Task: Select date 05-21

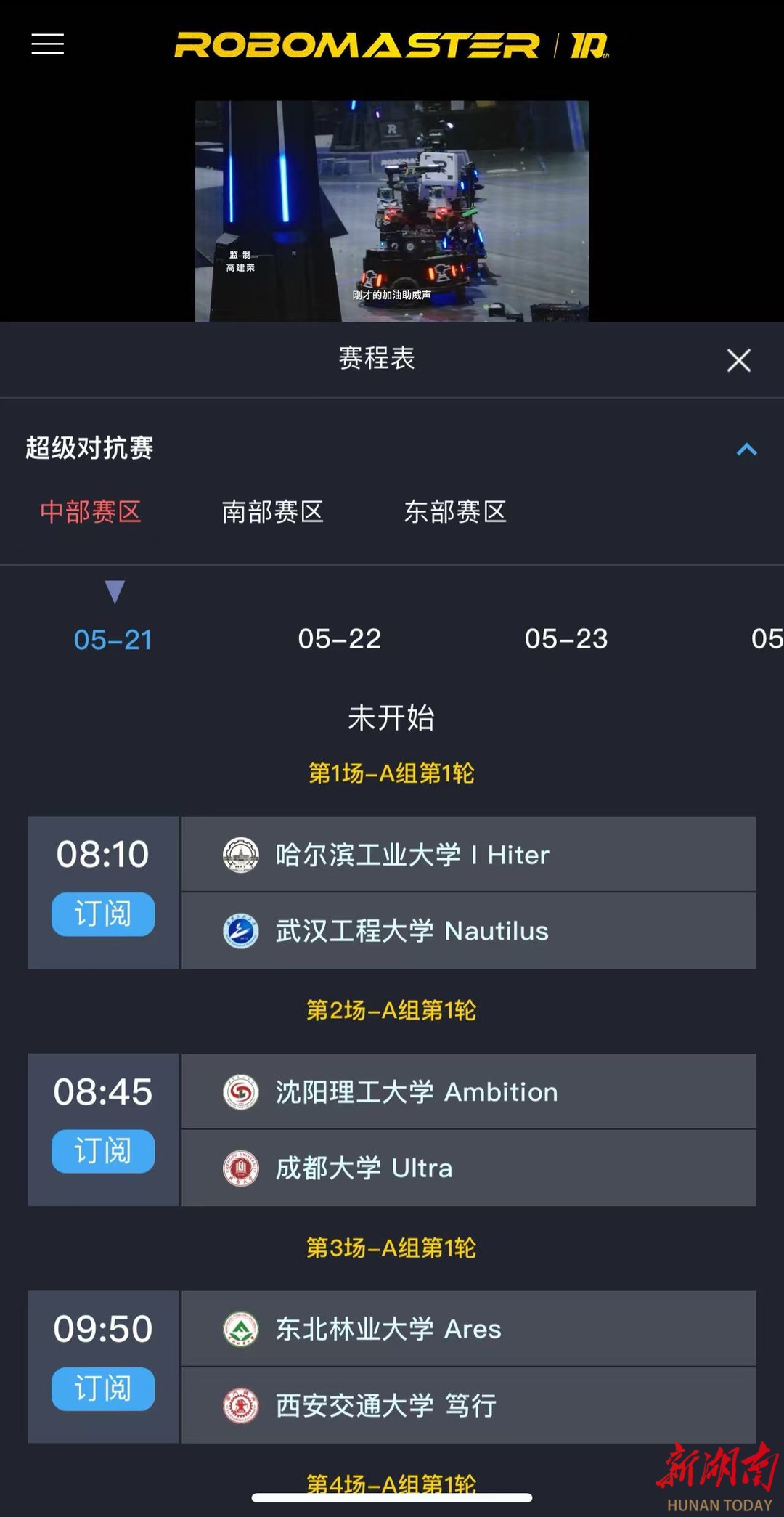Action: tap(113, 640)
